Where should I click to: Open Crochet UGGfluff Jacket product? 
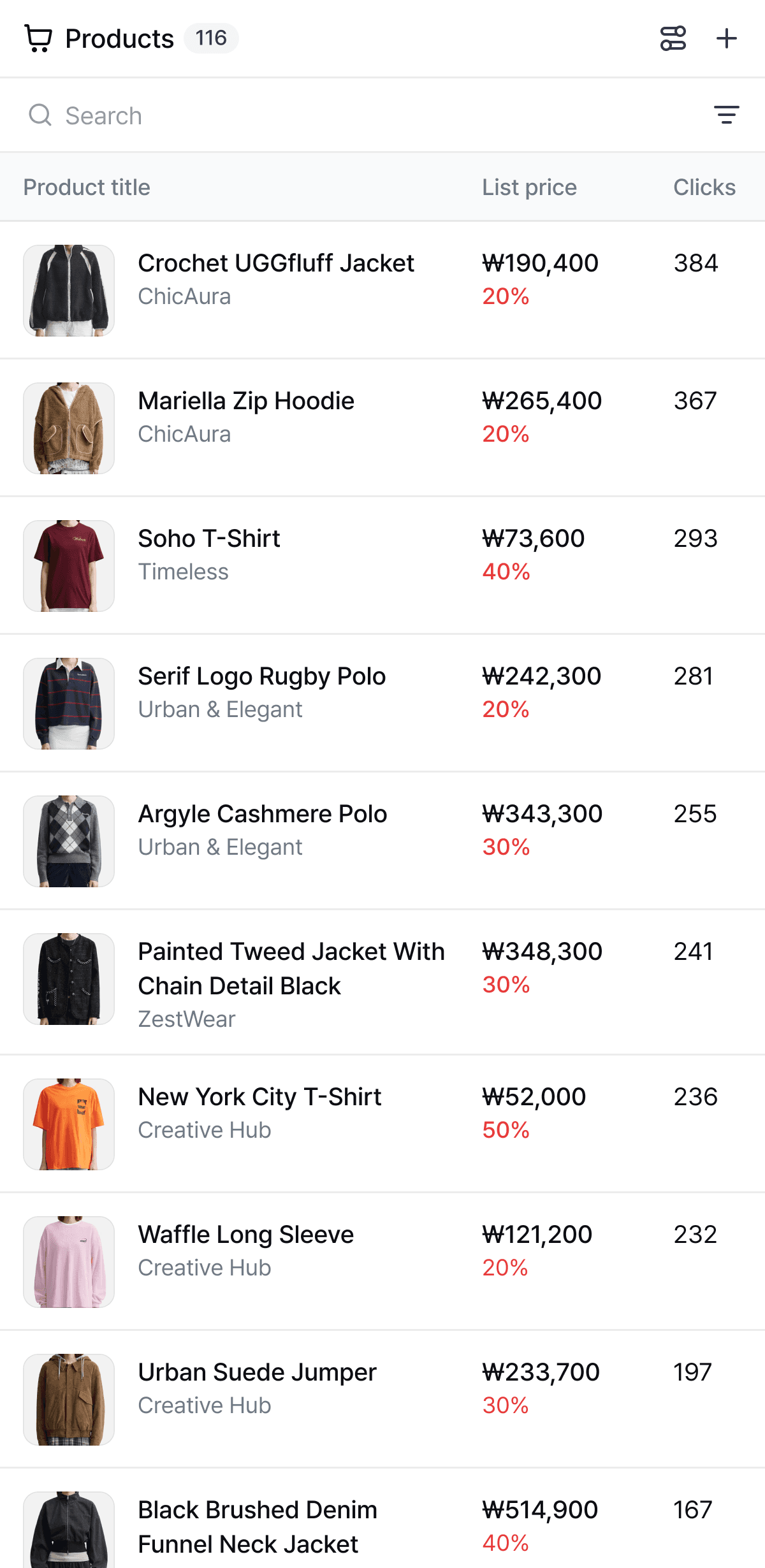(x=276, y=263)
